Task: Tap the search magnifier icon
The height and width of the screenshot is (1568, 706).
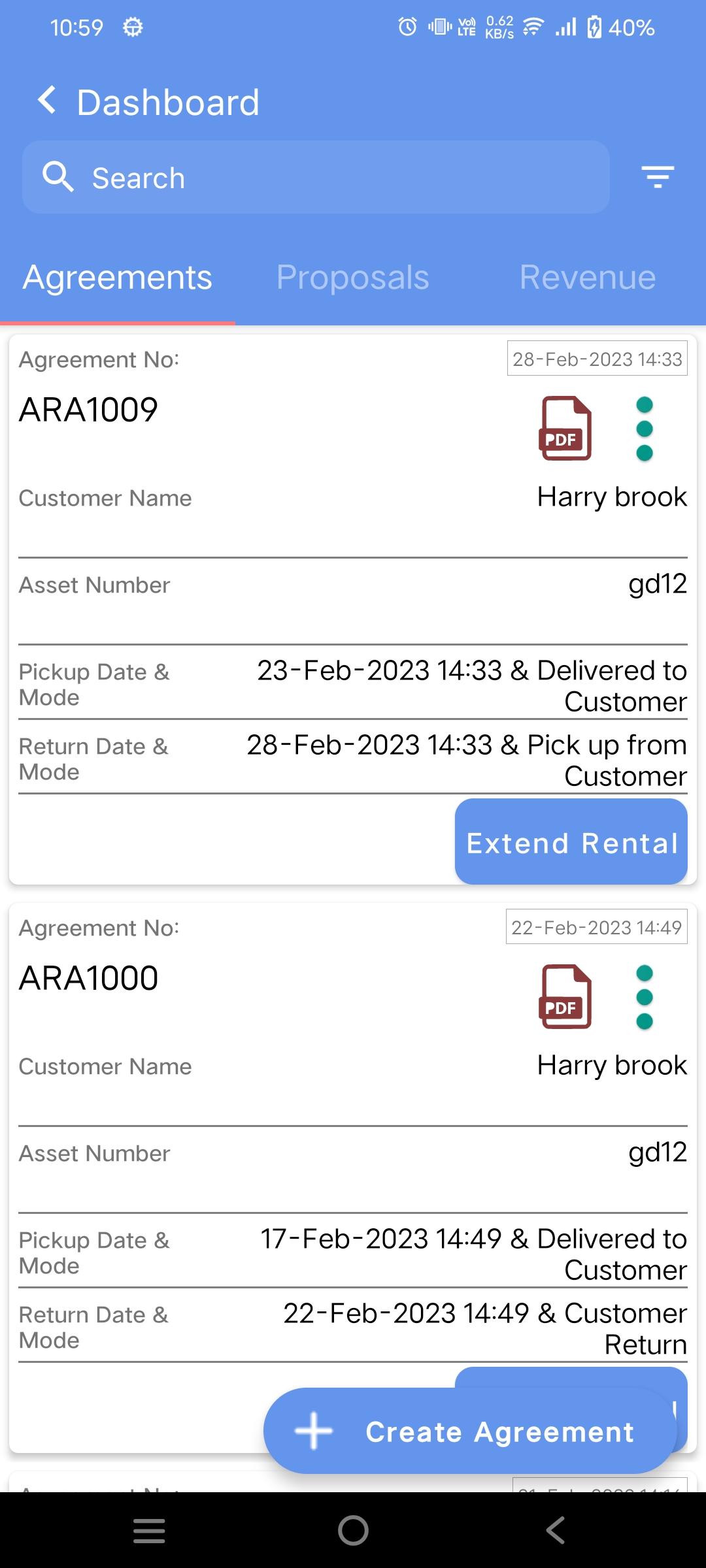Action: tap(59, 176)
